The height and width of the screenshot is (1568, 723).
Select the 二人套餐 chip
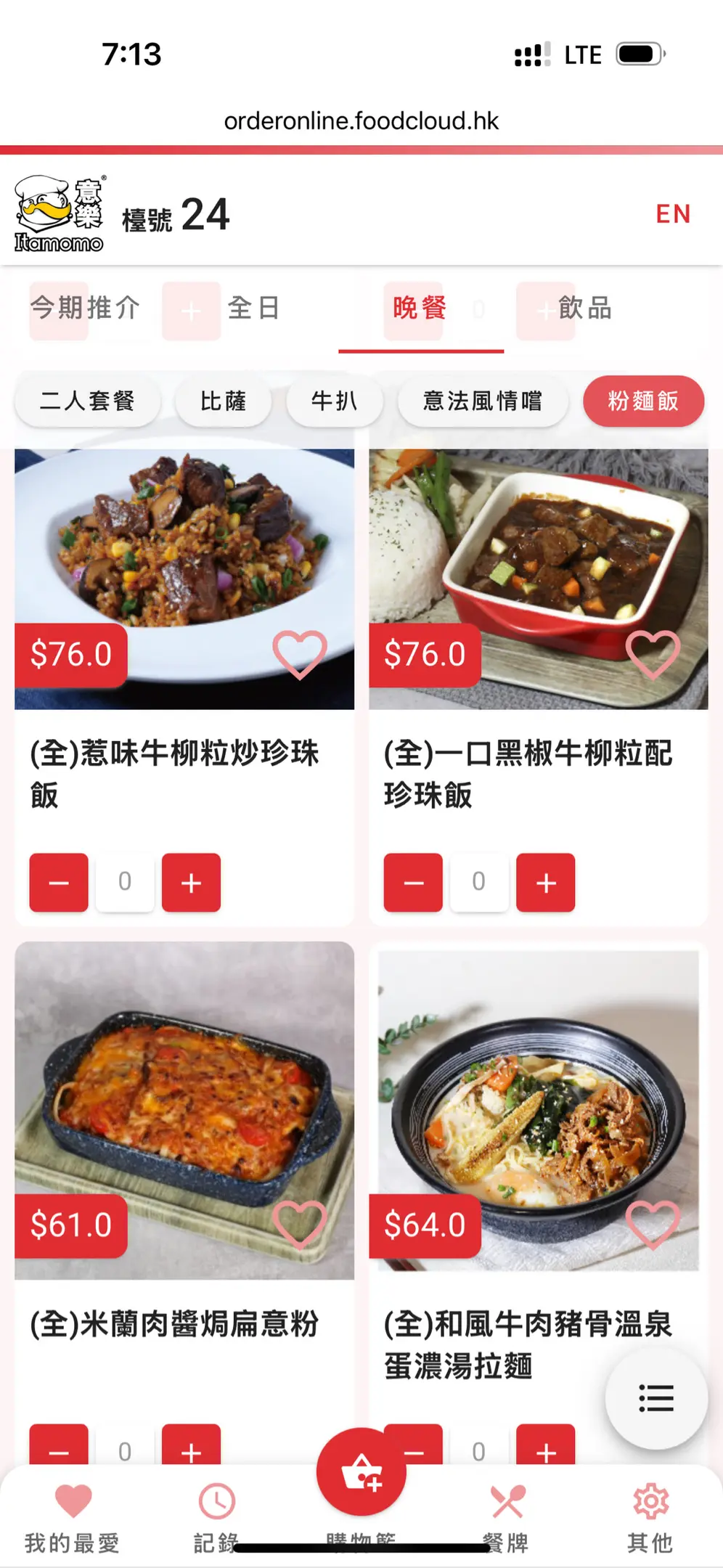click(87, 401)
